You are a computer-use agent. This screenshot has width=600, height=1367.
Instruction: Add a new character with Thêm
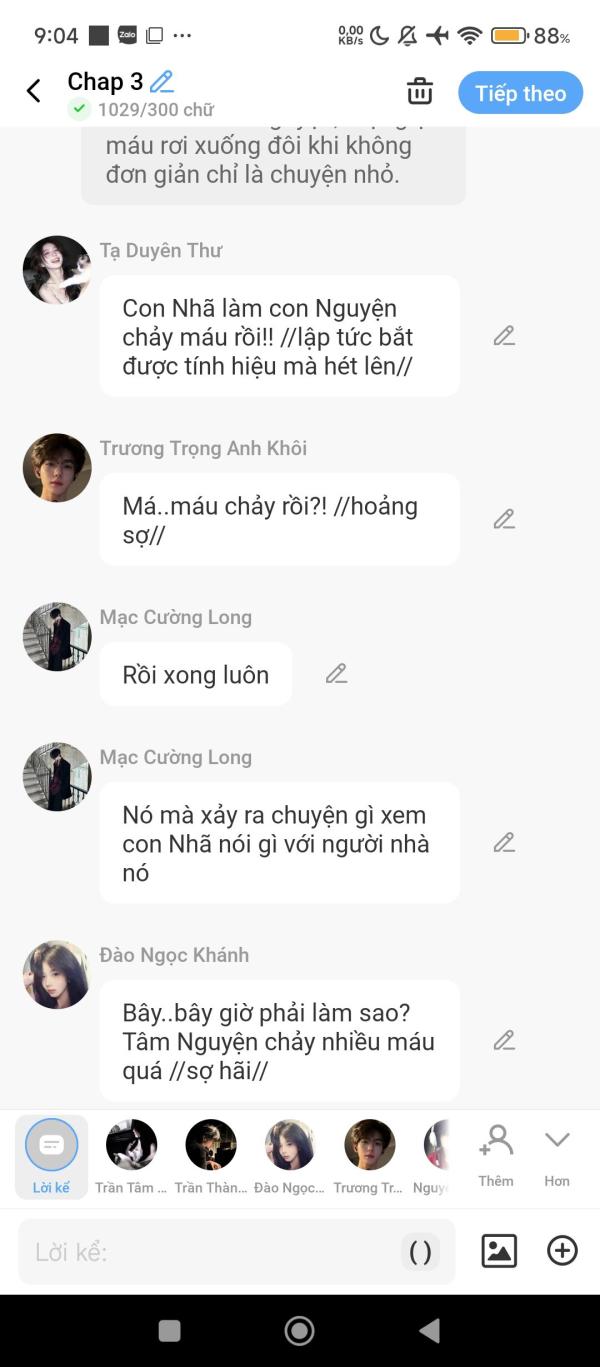click(x=496, y=1155)
